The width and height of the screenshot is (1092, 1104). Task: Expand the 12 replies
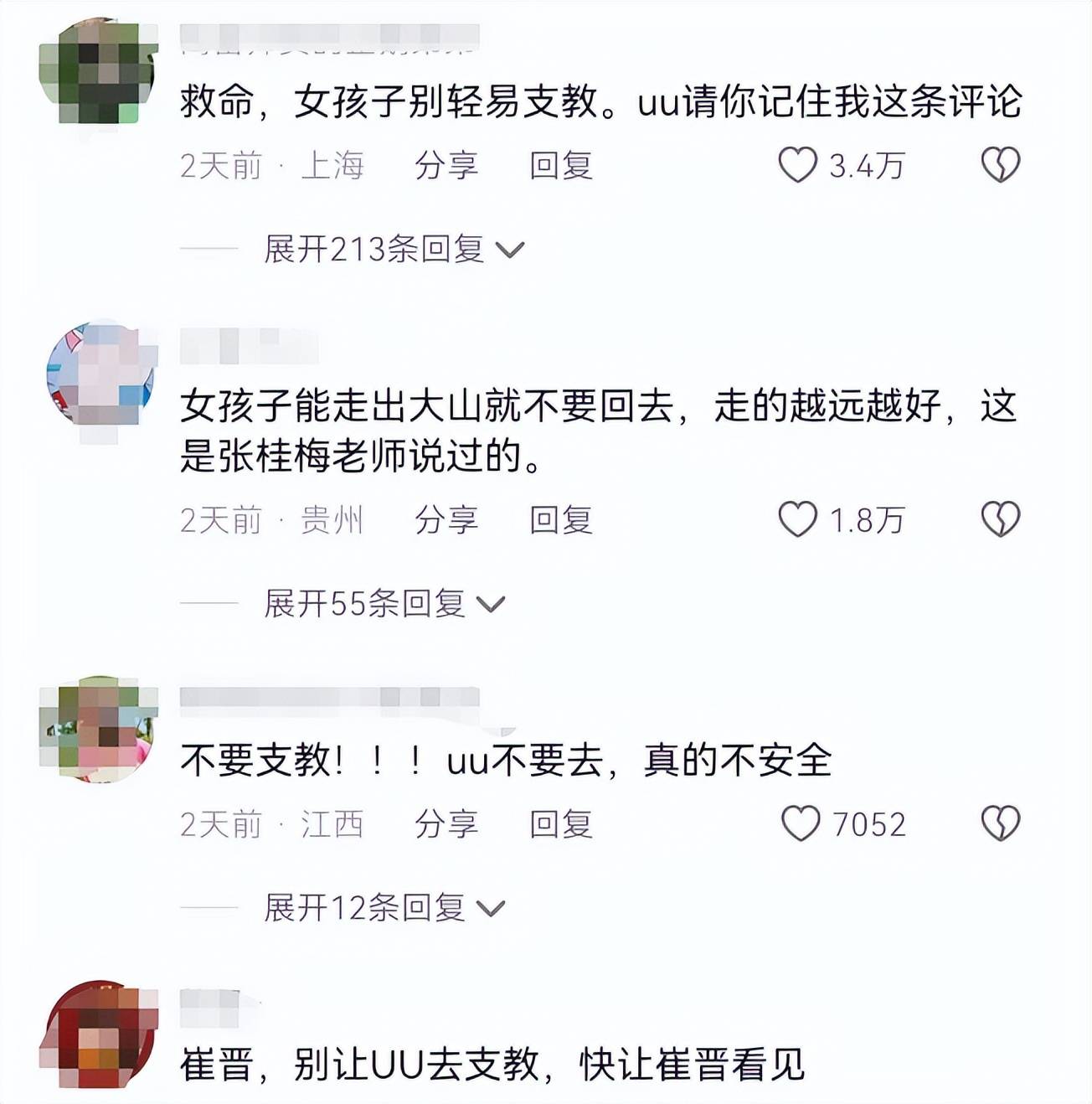(384, 908)
